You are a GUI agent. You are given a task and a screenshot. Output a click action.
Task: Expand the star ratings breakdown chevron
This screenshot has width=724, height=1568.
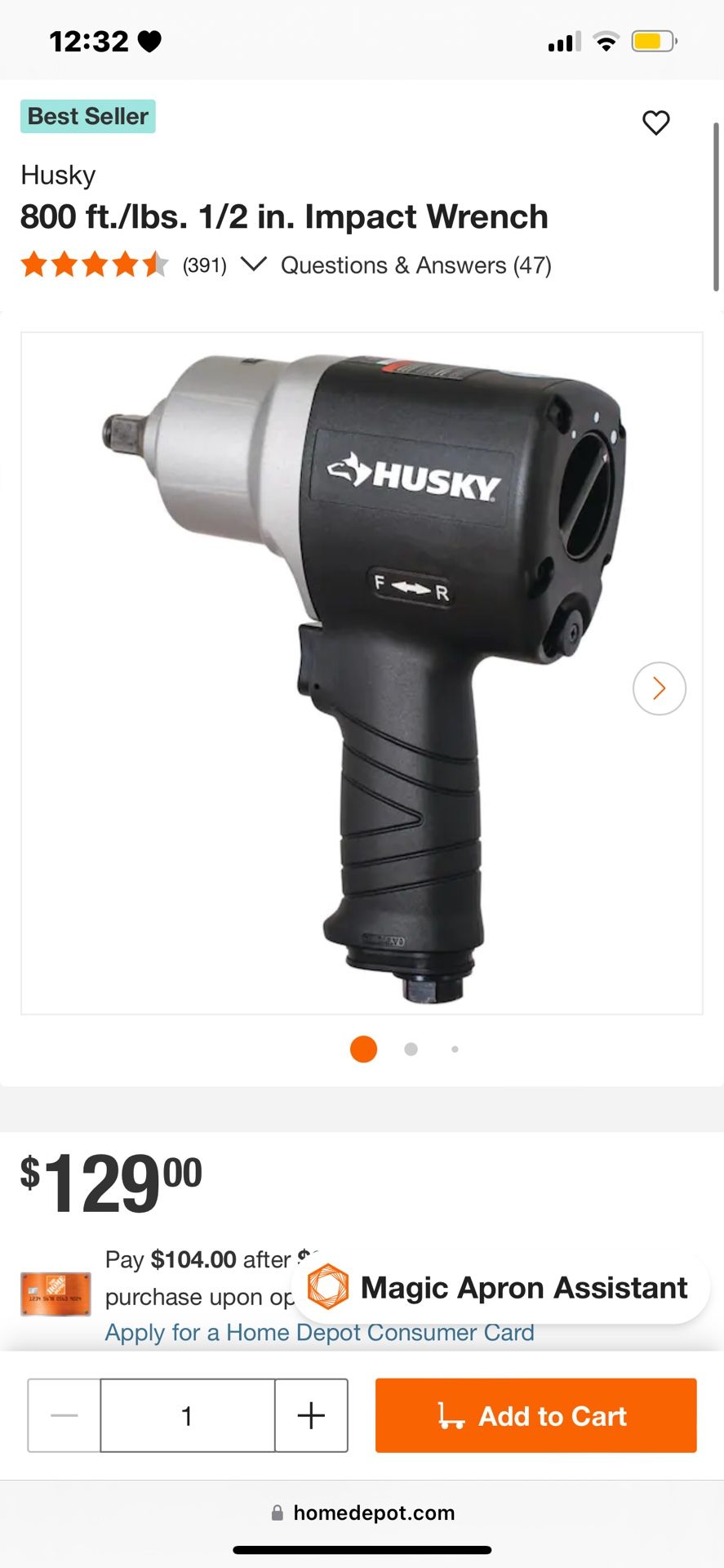coord(254,265)
